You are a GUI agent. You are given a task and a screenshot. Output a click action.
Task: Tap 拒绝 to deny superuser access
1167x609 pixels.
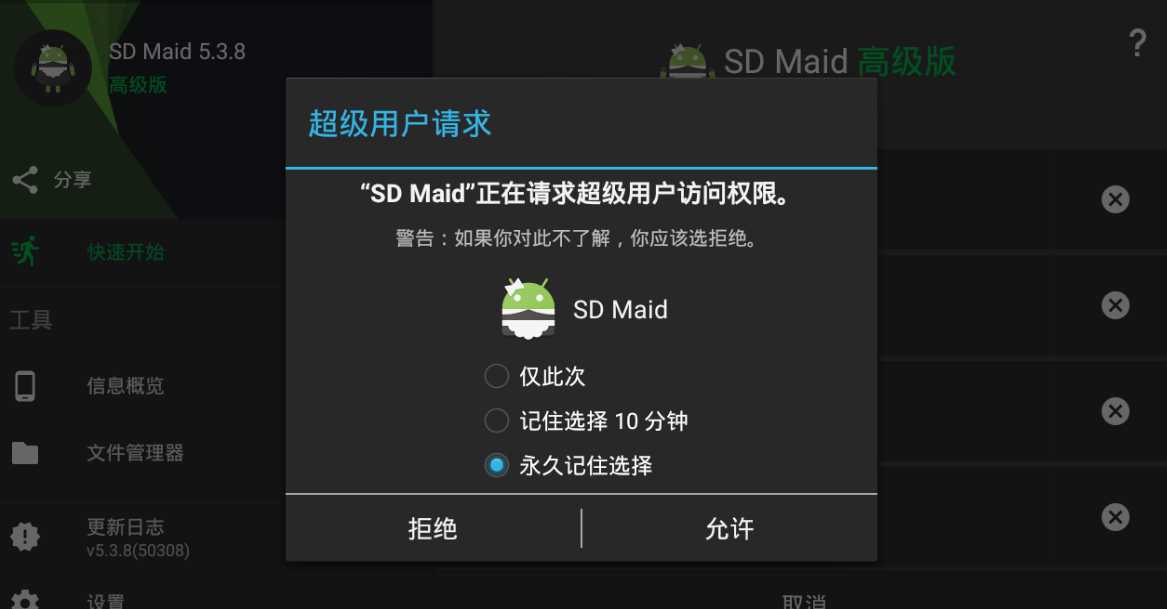433,529
